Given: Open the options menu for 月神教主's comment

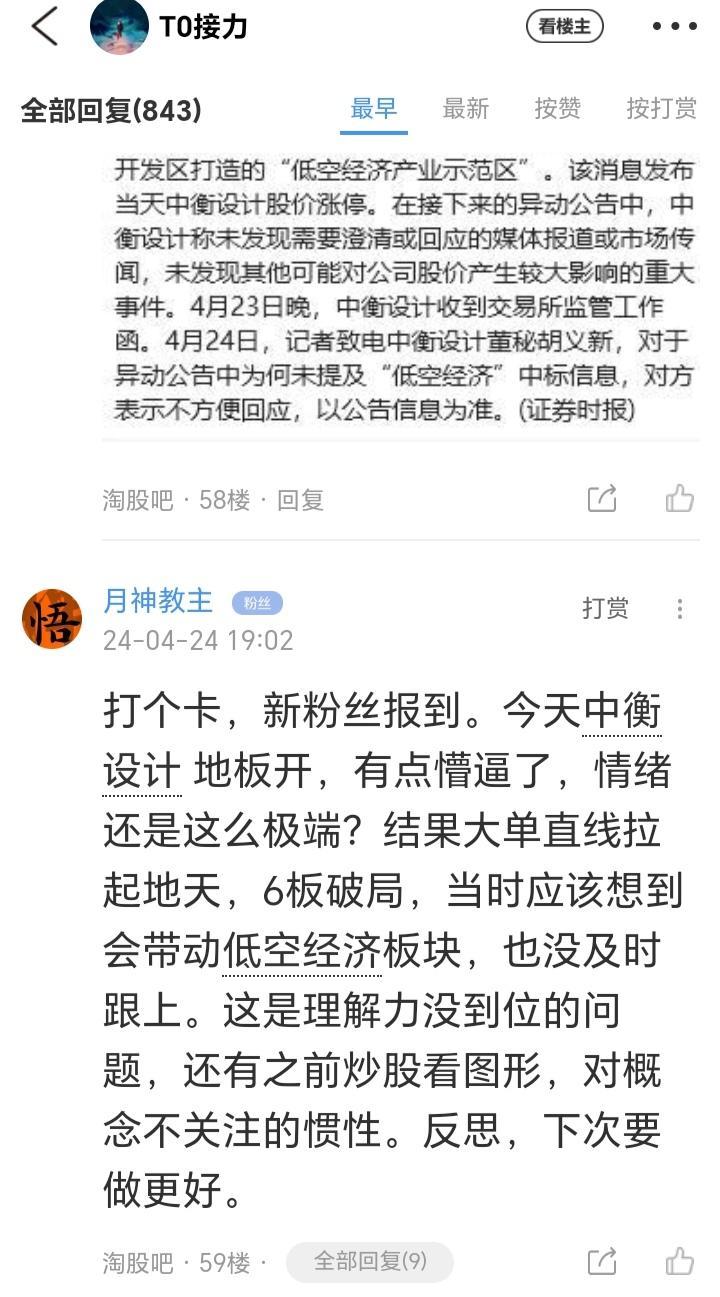Looking at the screenshot, I should (x=680, y=608).
